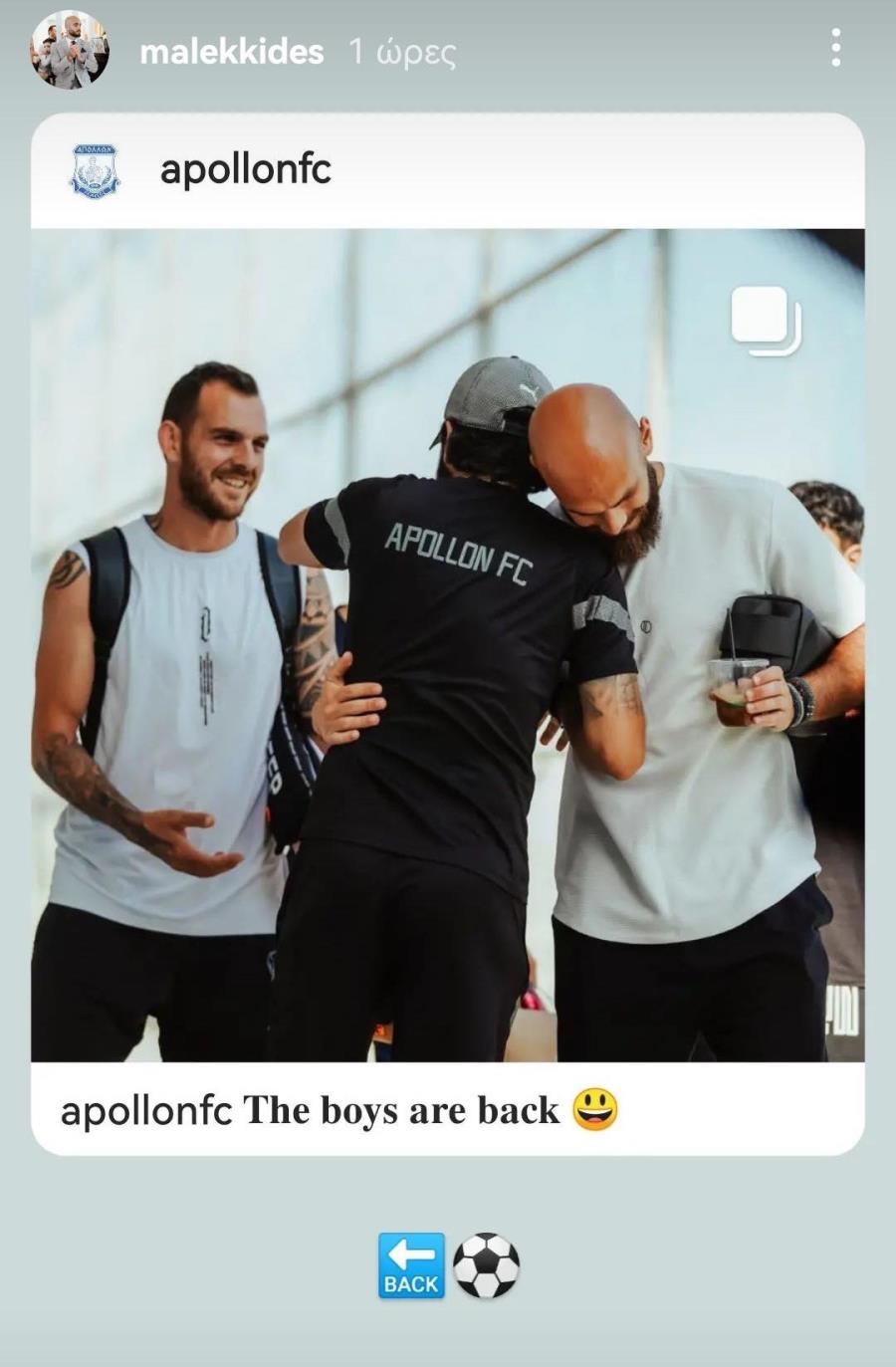Open the reshared apollonfc post
Image resolution: width=896 pixels, height=1367 pixels.
447,645
